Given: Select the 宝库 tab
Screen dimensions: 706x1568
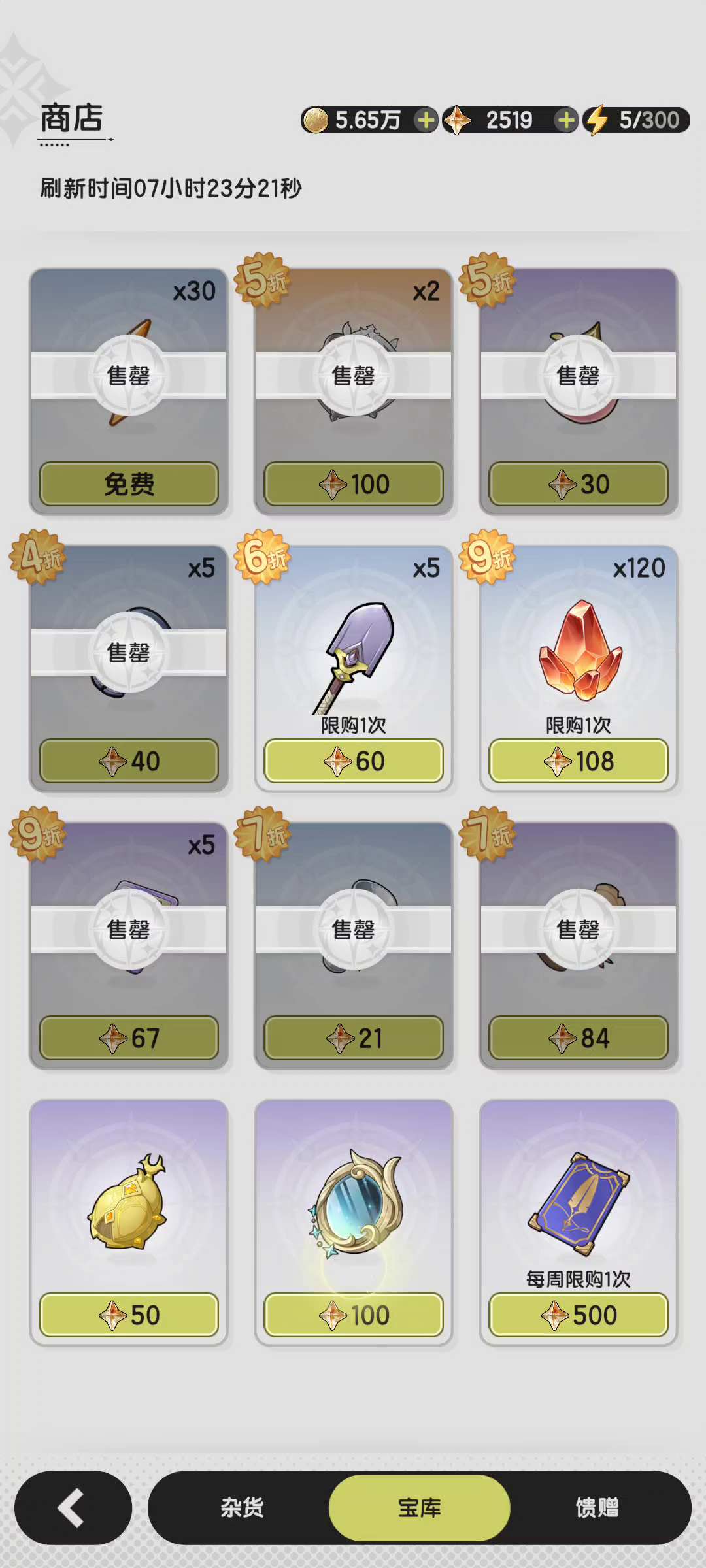Looking at the screenshot, I should coord(419,1508).
